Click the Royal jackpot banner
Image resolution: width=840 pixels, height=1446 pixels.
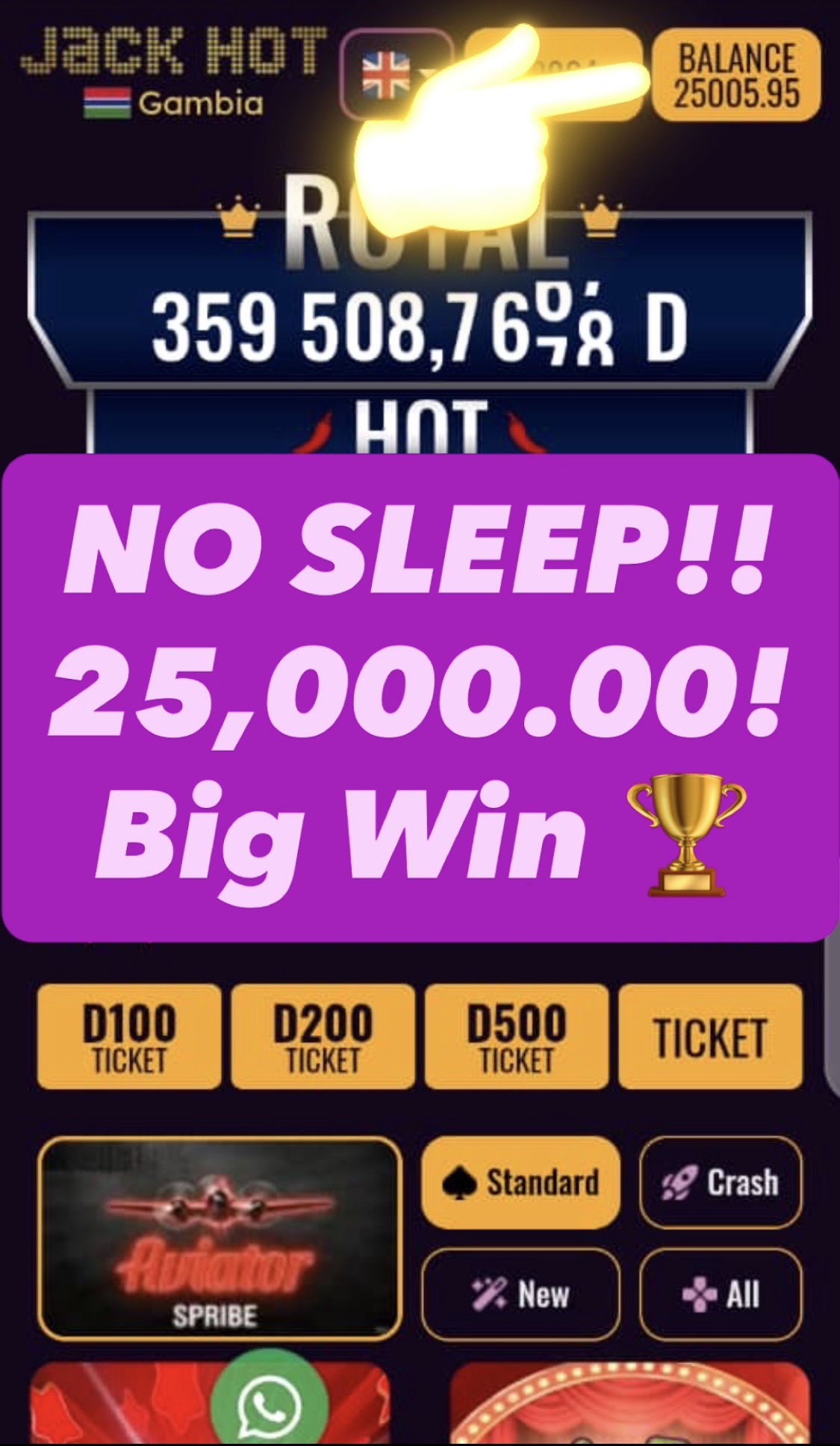[x=420, y=321]
